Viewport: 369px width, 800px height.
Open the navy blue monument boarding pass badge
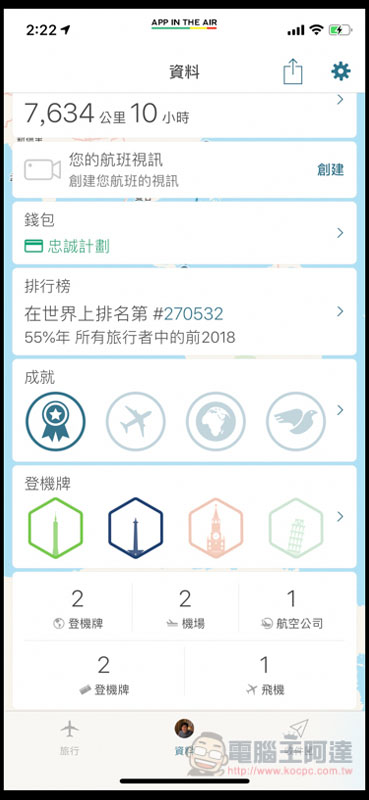tap(136, 528)
